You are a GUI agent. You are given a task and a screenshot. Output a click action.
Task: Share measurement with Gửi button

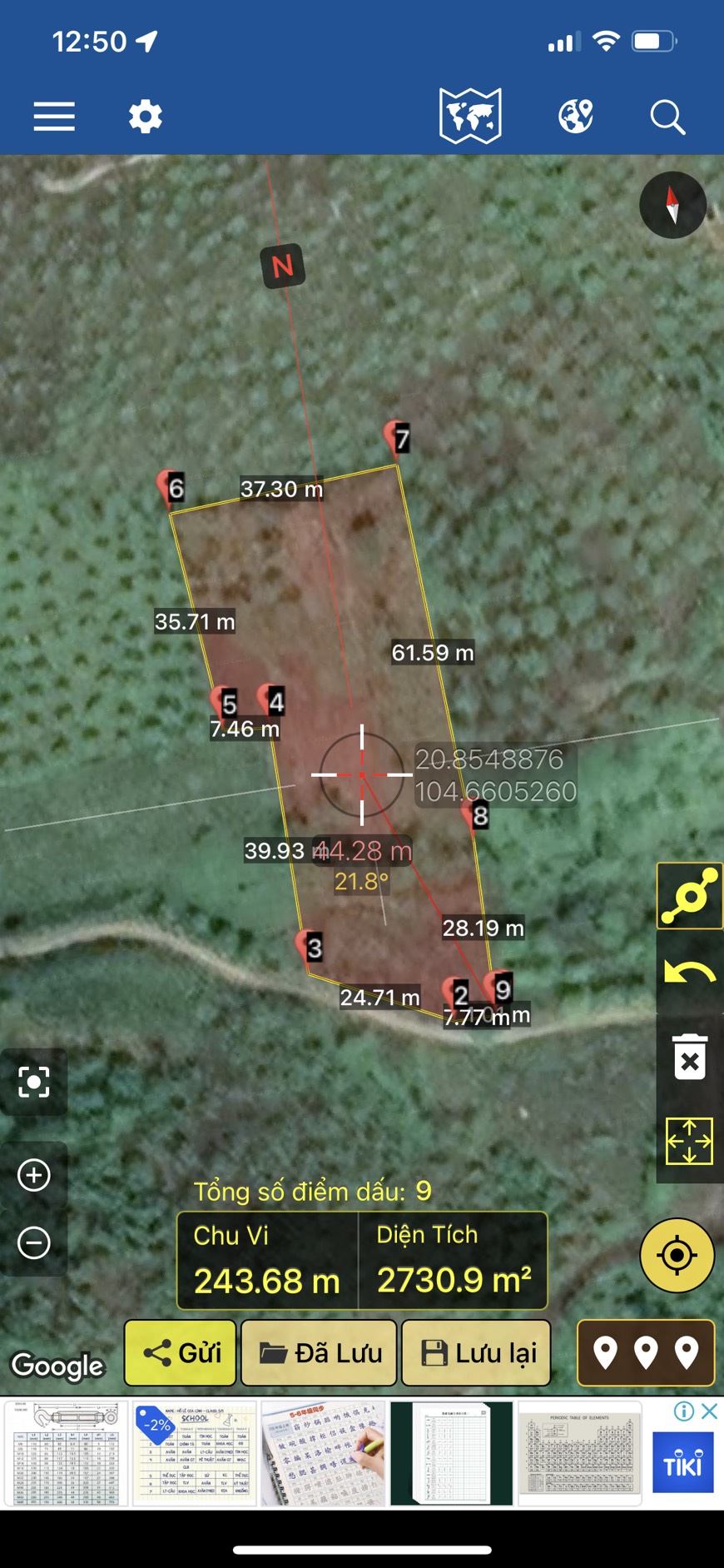181,1352
